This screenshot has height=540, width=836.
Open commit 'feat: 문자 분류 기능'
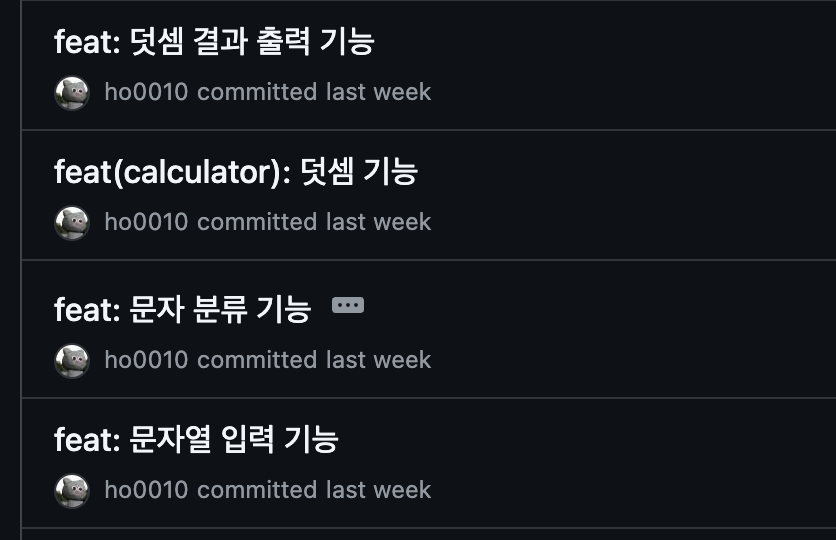coord(182,310)
